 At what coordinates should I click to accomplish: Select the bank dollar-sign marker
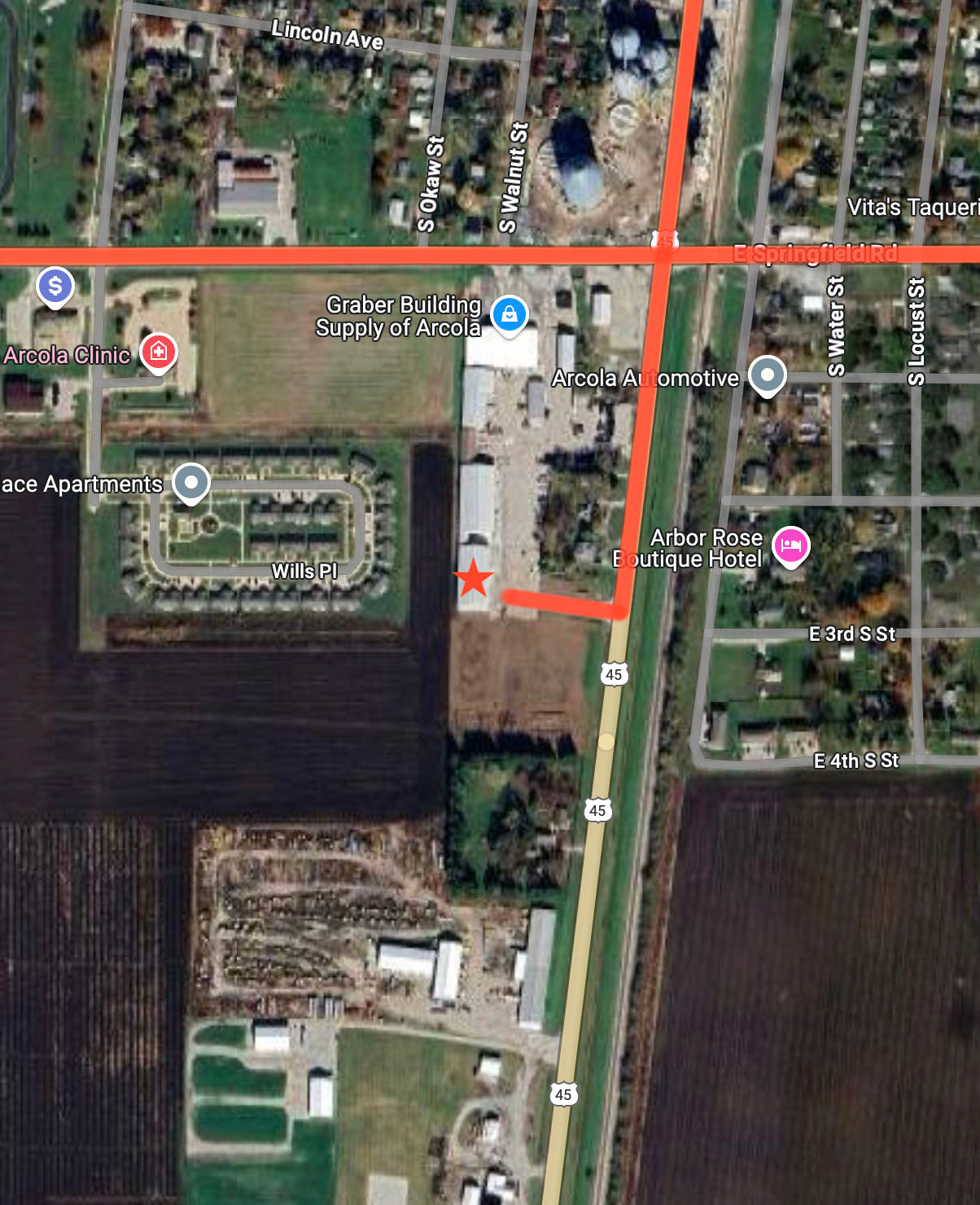(55, 286)
